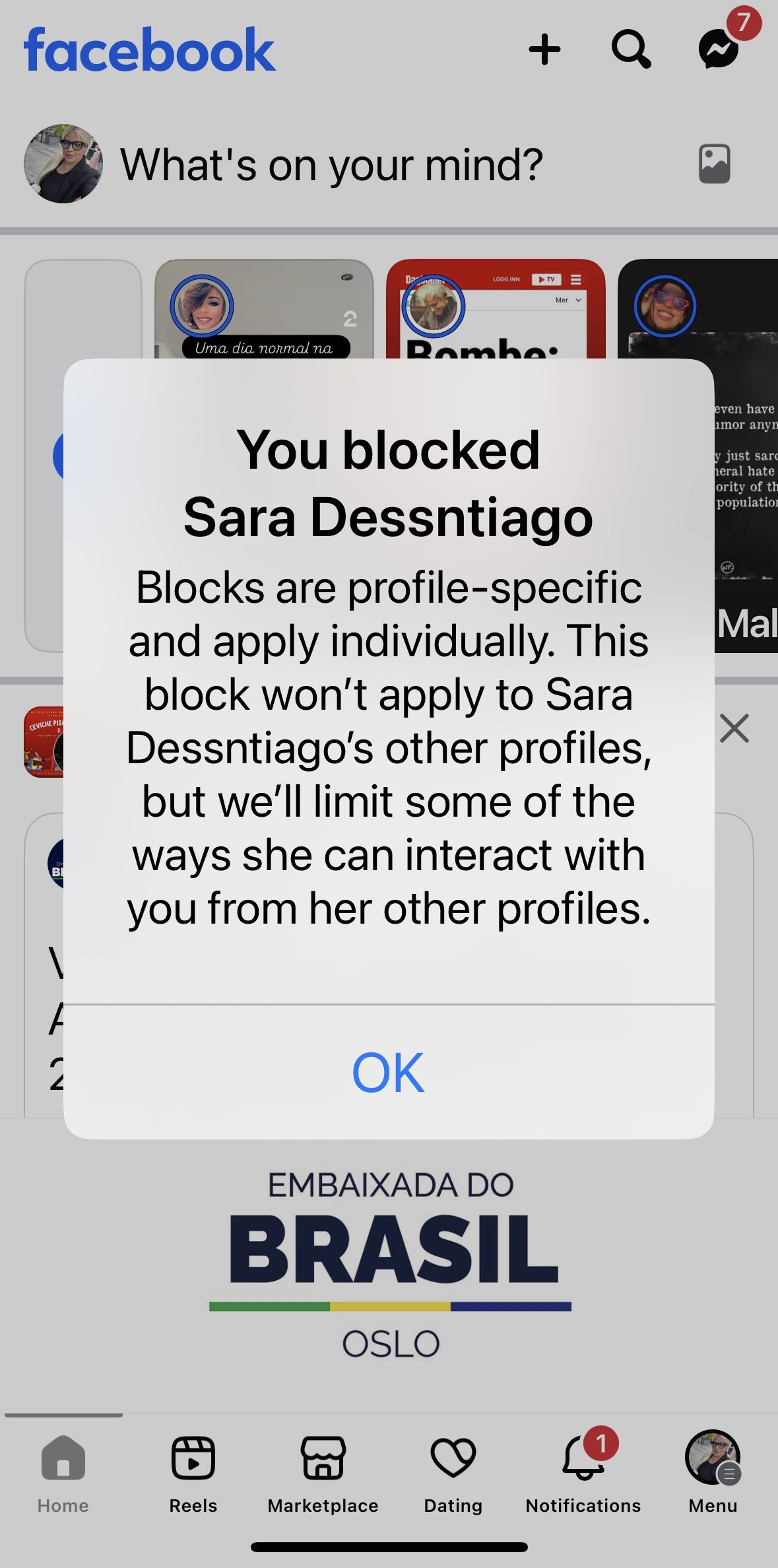Screen dimensions: 778x1568
Task: Open Facebook search
Action: [x=632, y=50]
